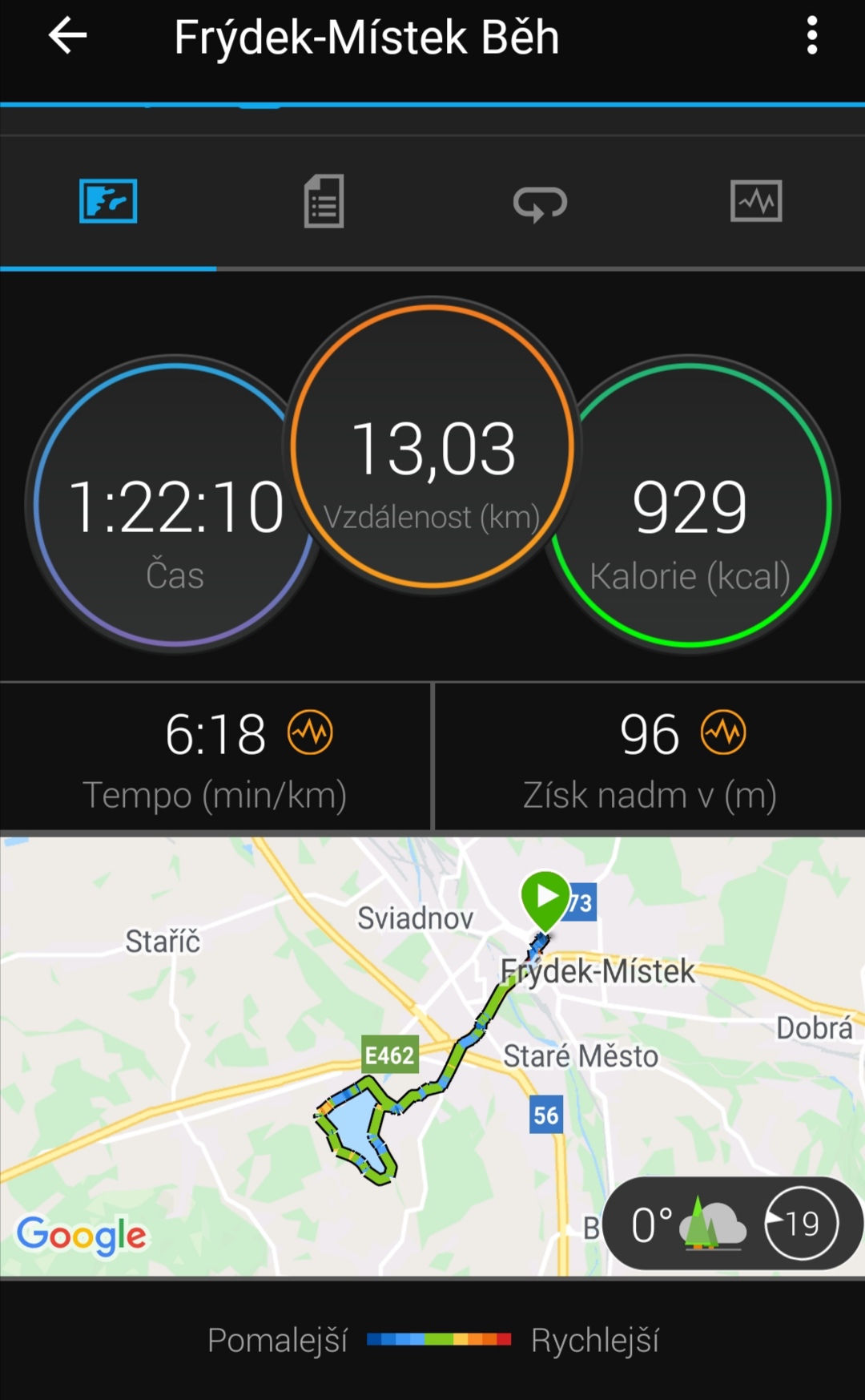Tap the insight icon next to elevation 96
Image resolution: width=865 pixels, height=1400 pixels.
(x=723, y=732)
